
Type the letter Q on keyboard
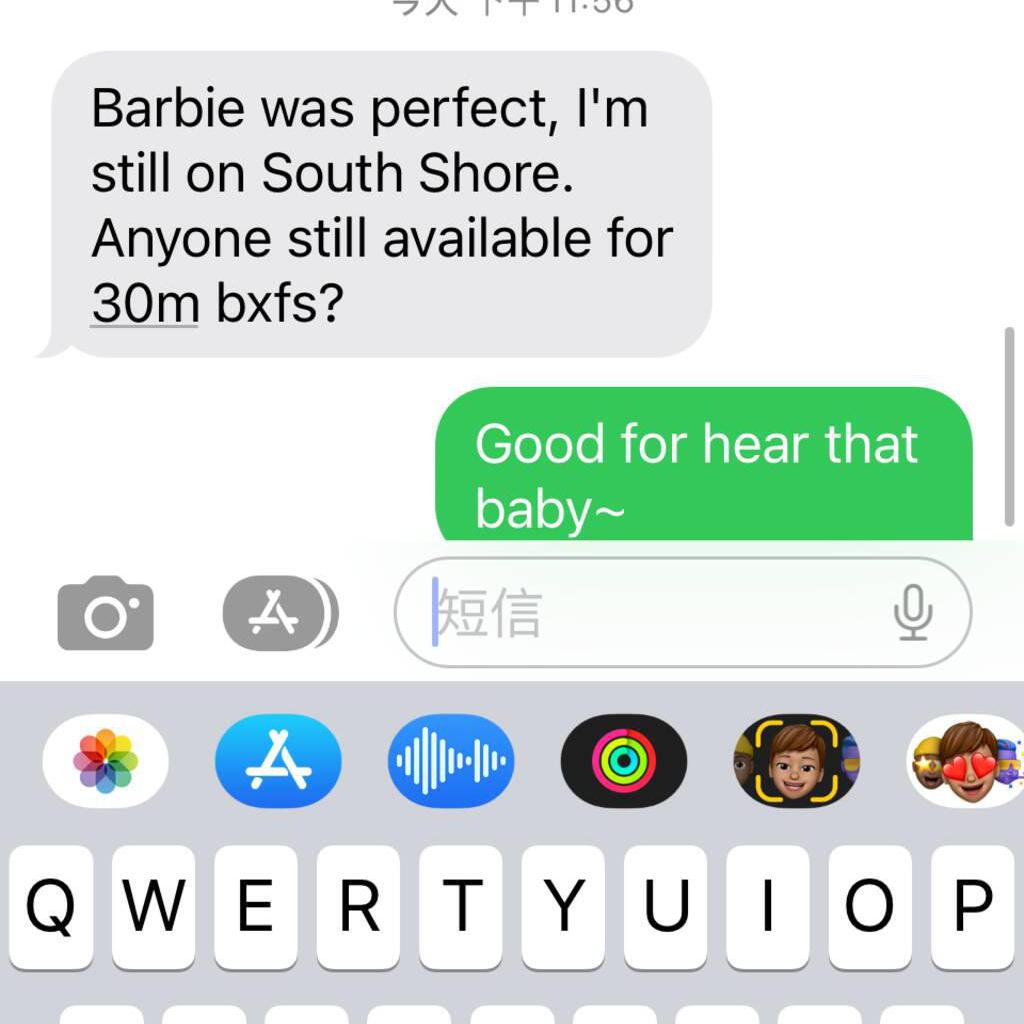coord(50,907)
